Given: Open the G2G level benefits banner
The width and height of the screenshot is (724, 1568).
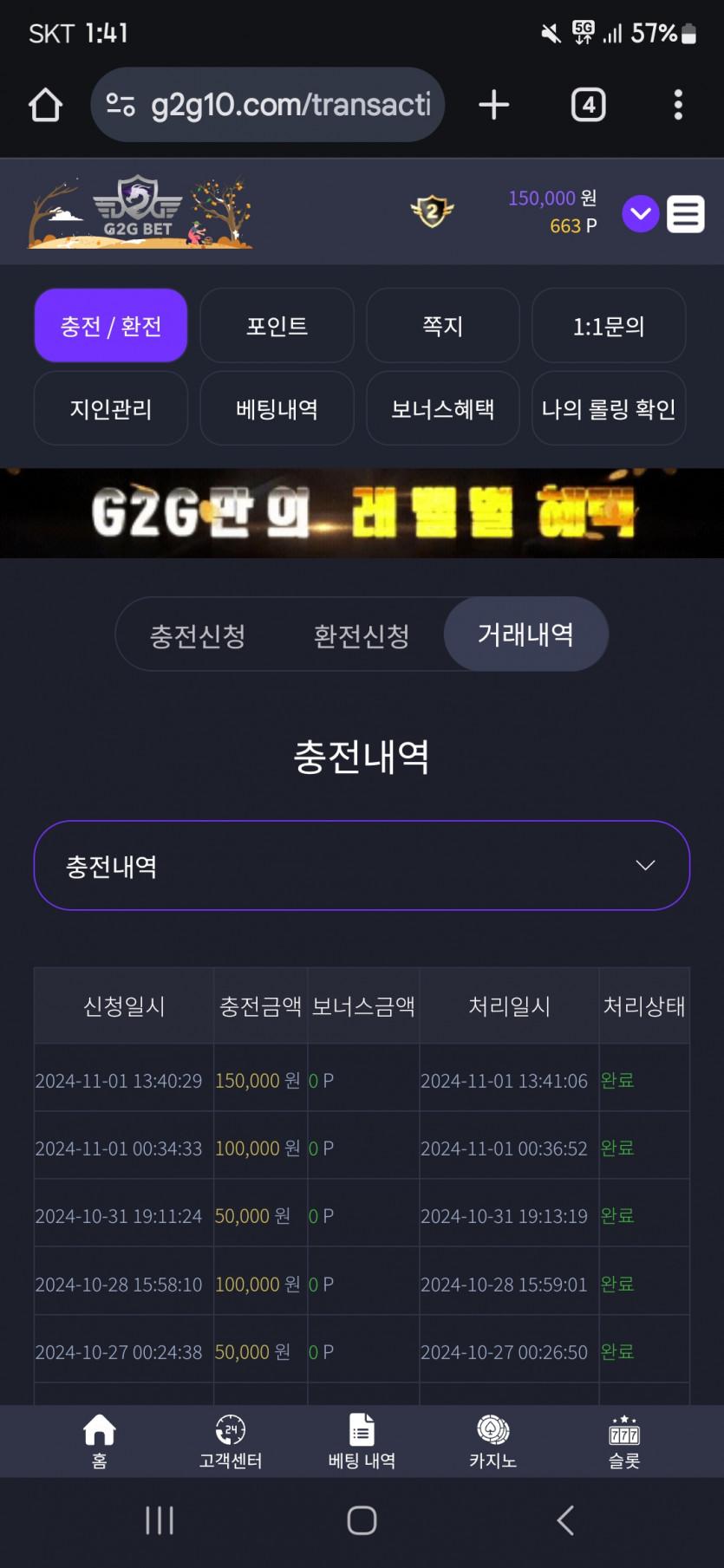Looking at the screenshot, I should [362, 513].
